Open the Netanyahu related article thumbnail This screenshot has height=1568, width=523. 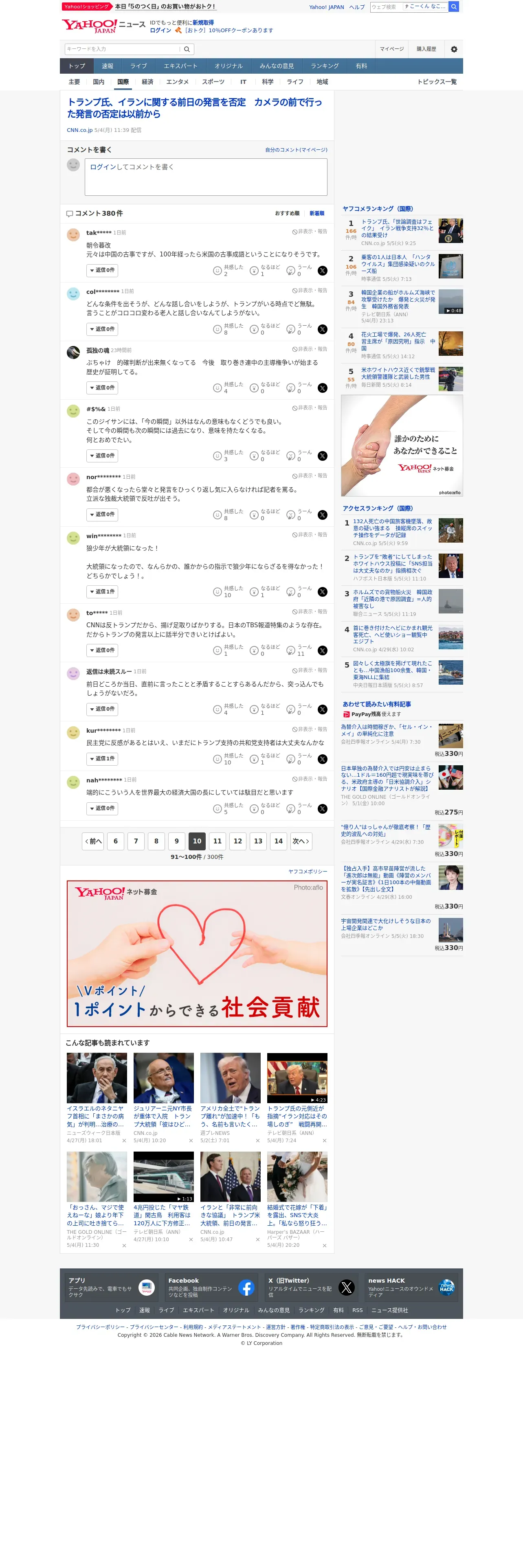(97, 1078)
